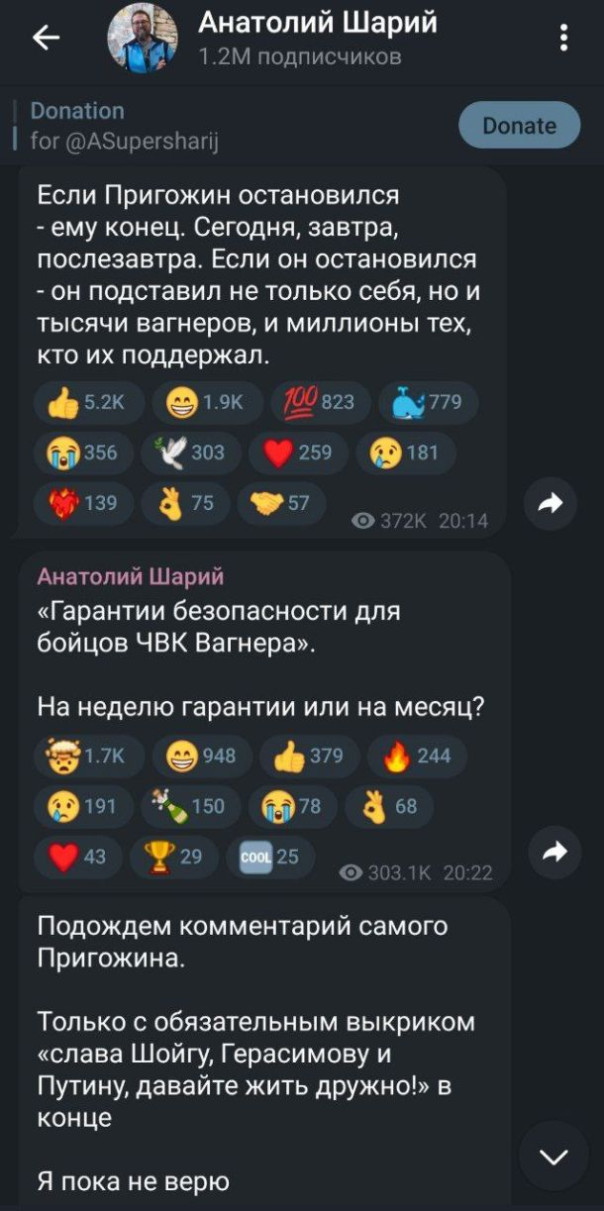Screen dimensions: 604x1211
Task: Choose the dove reaction with 303
Action: 196,453
